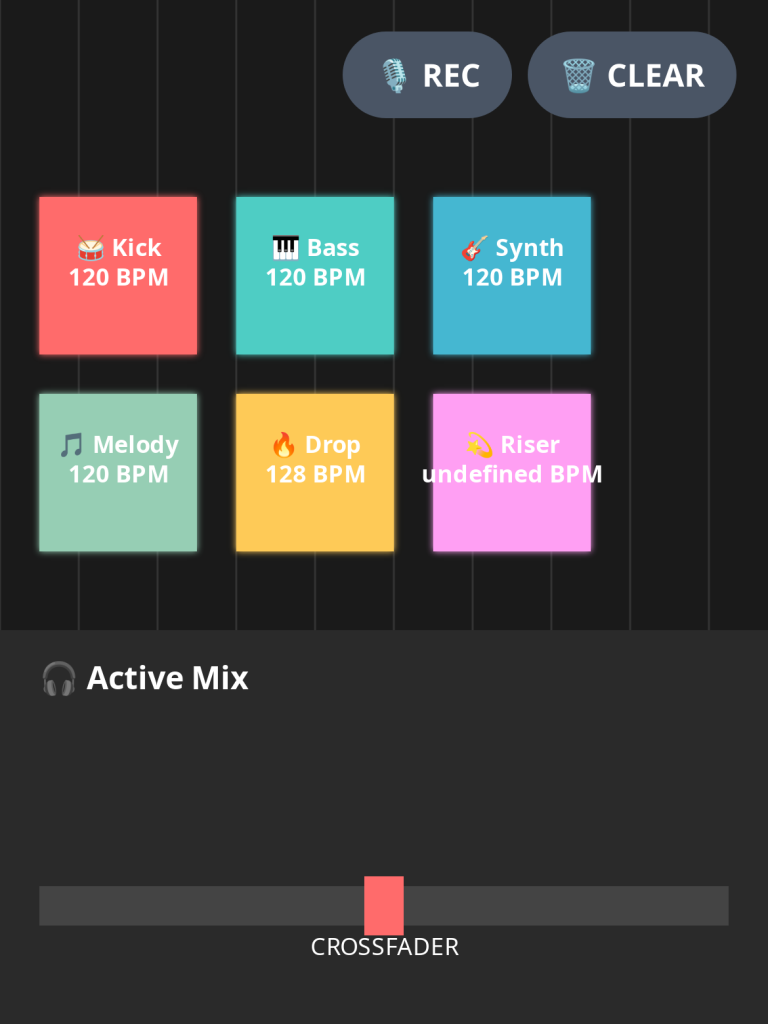Viewport: 768px width, 1024px height.
Task: Trigger the Kick 120 BPM pad
Action: click(x=118, y=275)
